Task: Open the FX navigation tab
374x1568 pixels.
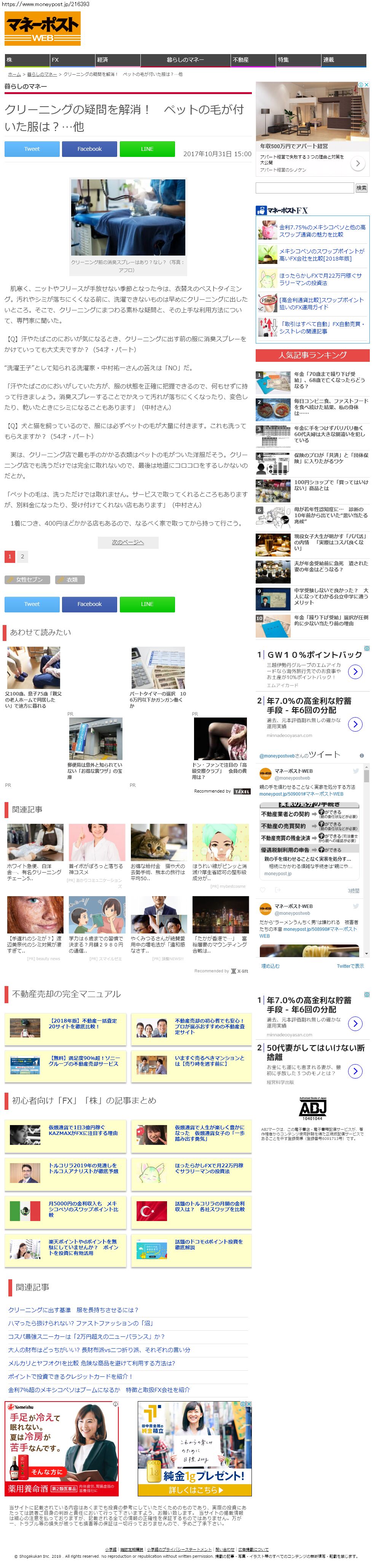Action: [55, 60]
